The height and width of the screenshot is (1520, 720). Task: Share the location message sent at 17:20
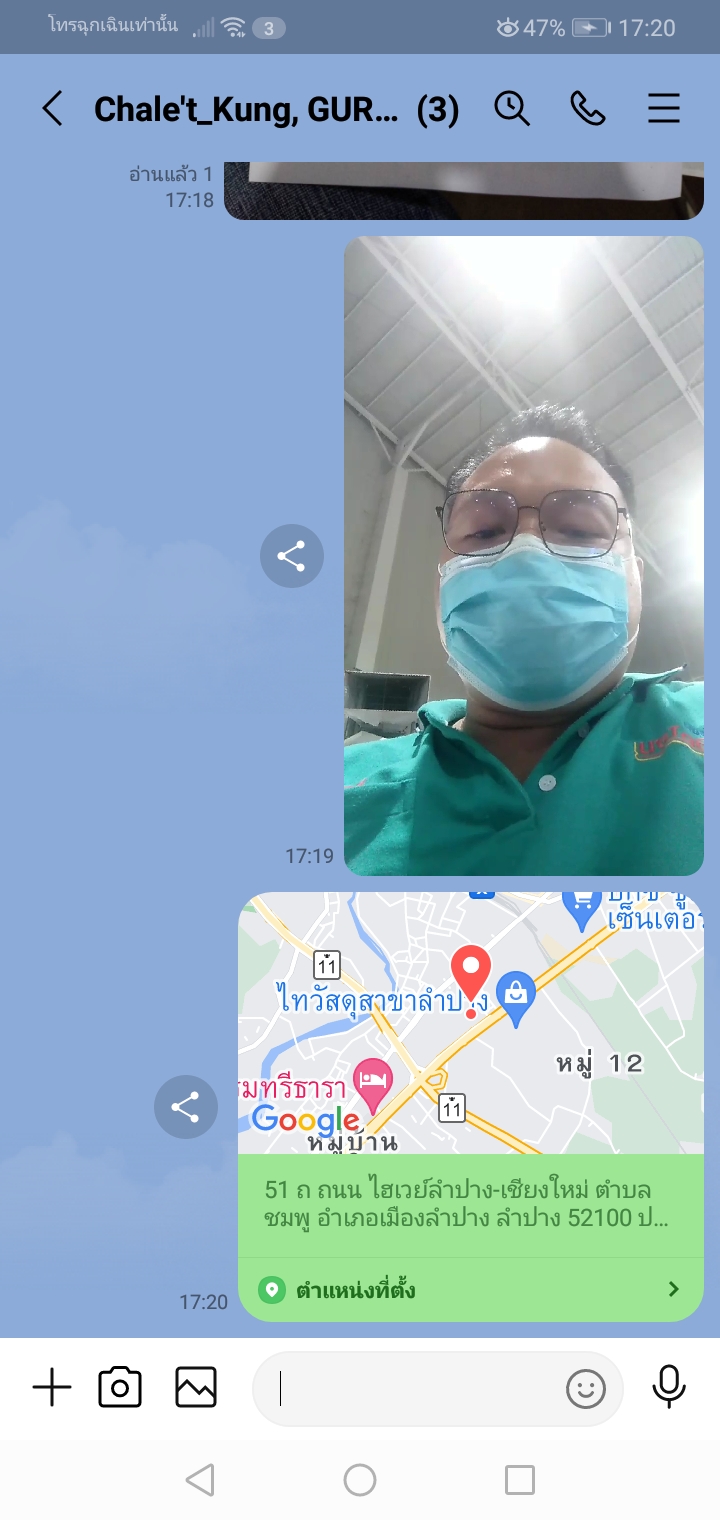pos(185,1107)
